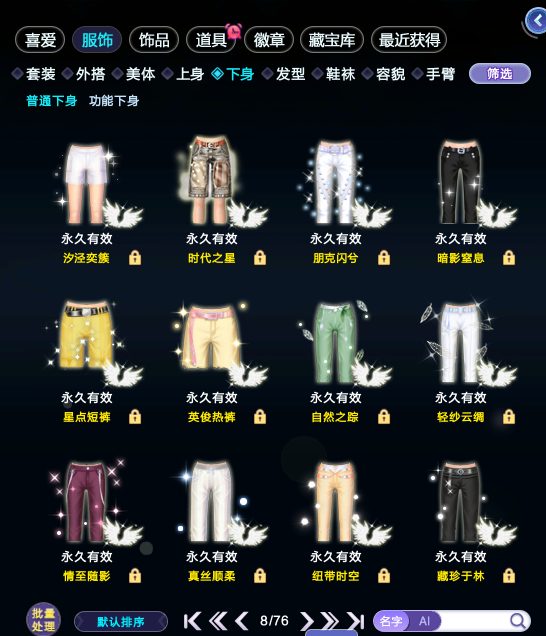The height and width of the screenshot is (636, 546).
Task: Open the 藏宝库 tab
Action: click(x=331, y=40)
